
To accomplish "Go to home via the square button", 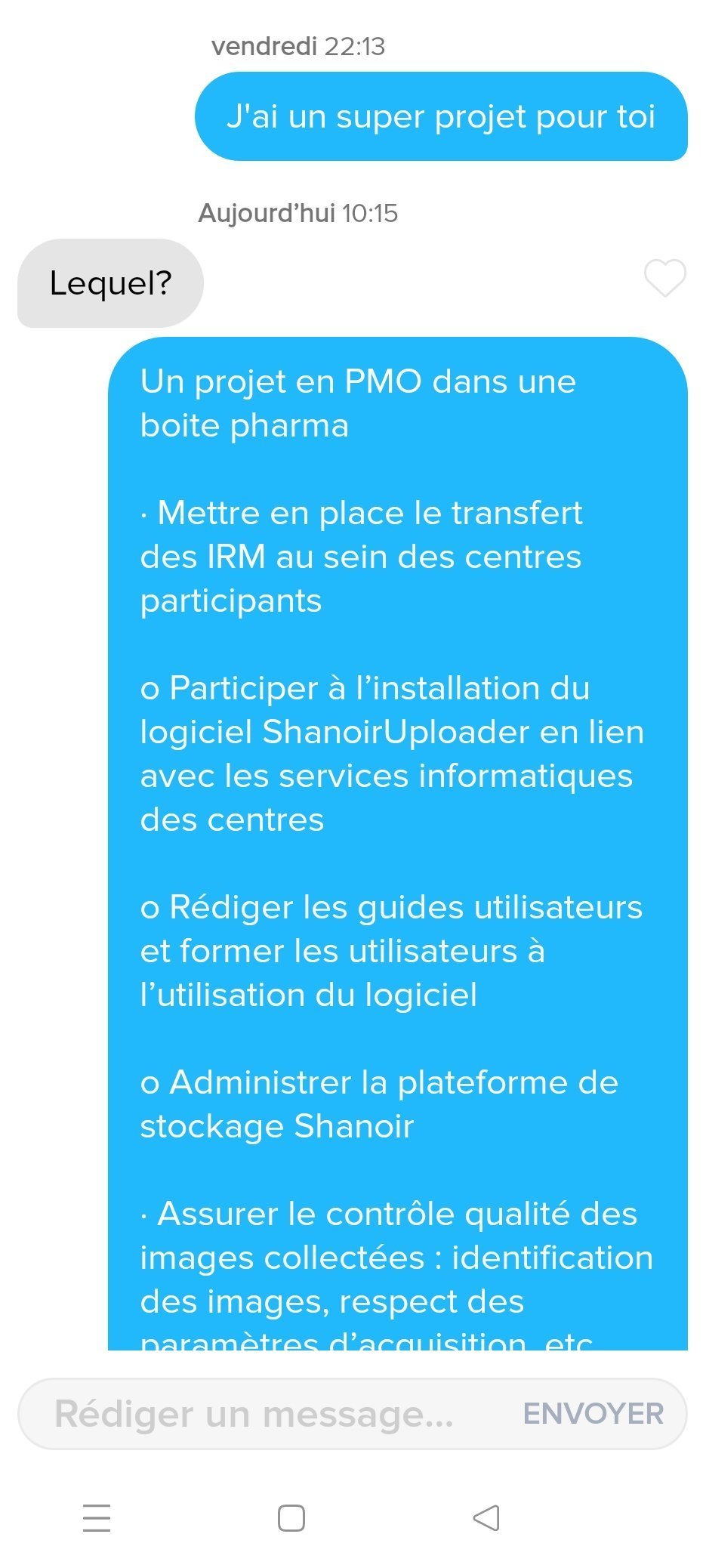I will pyautogui.click(x=291, y=1517).
